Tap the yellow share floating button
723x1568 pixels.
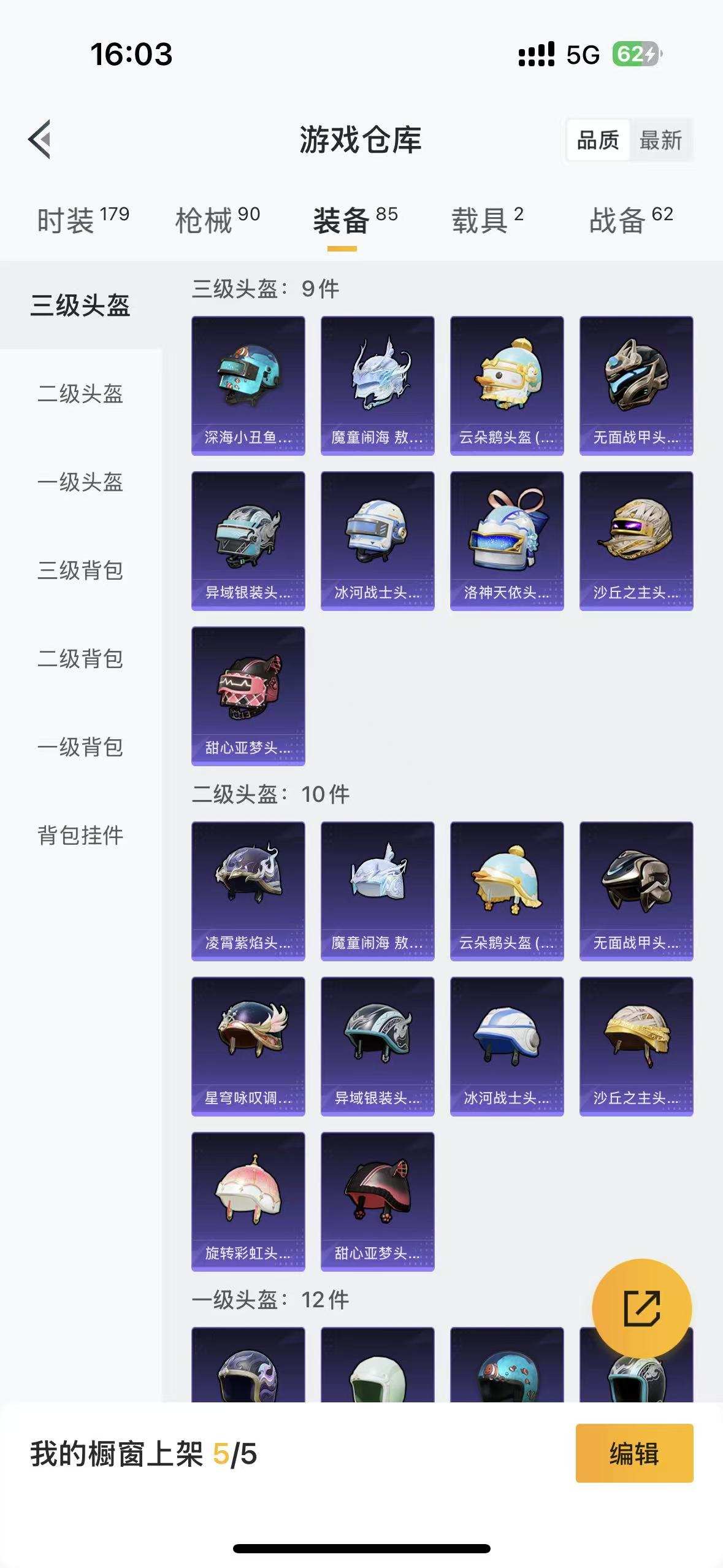(x=641, y=1309)
